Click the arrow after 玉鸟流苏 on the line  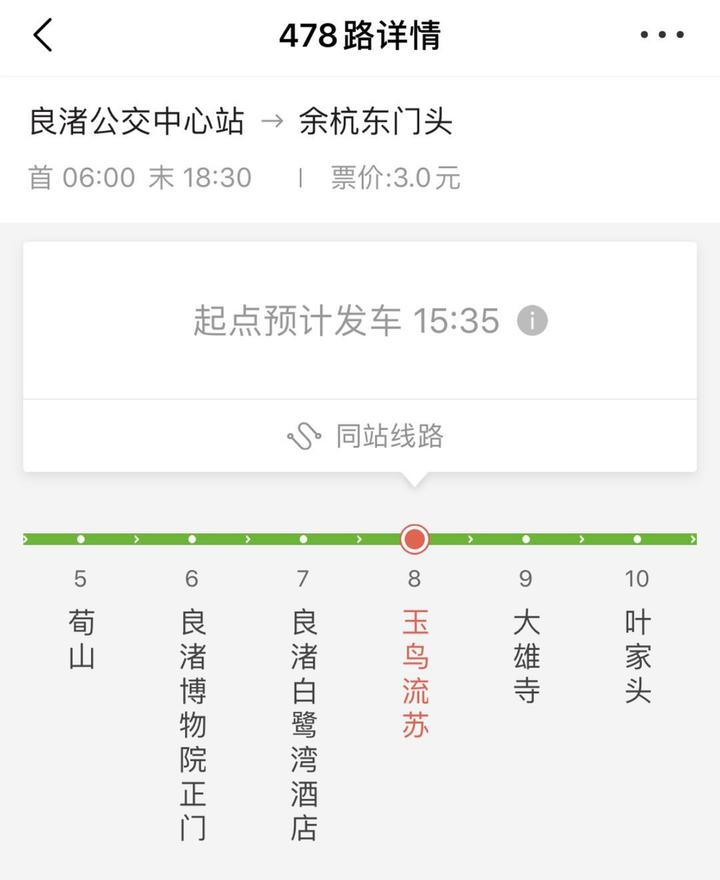coord(470,538)
